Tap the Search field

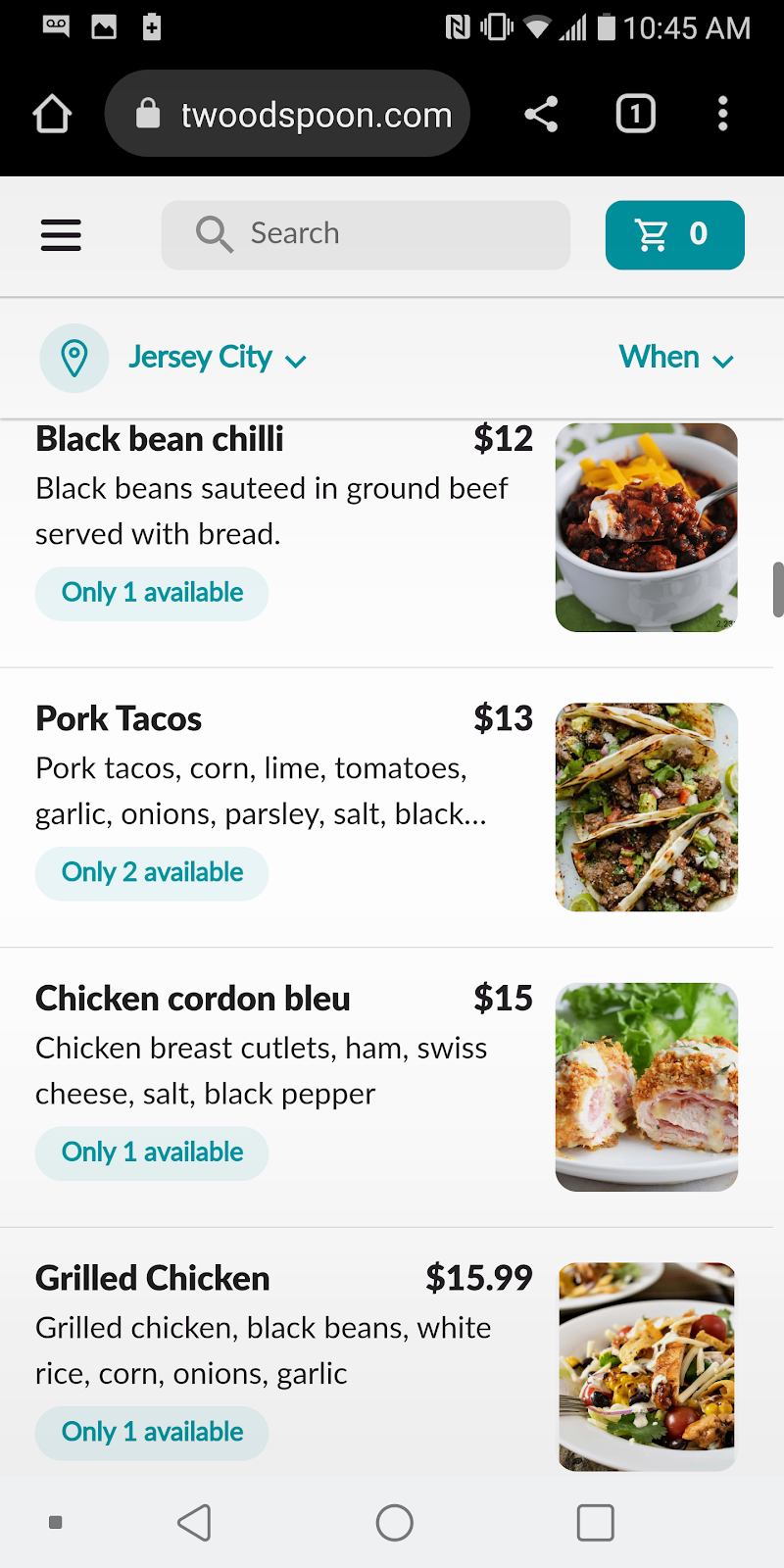365,235
